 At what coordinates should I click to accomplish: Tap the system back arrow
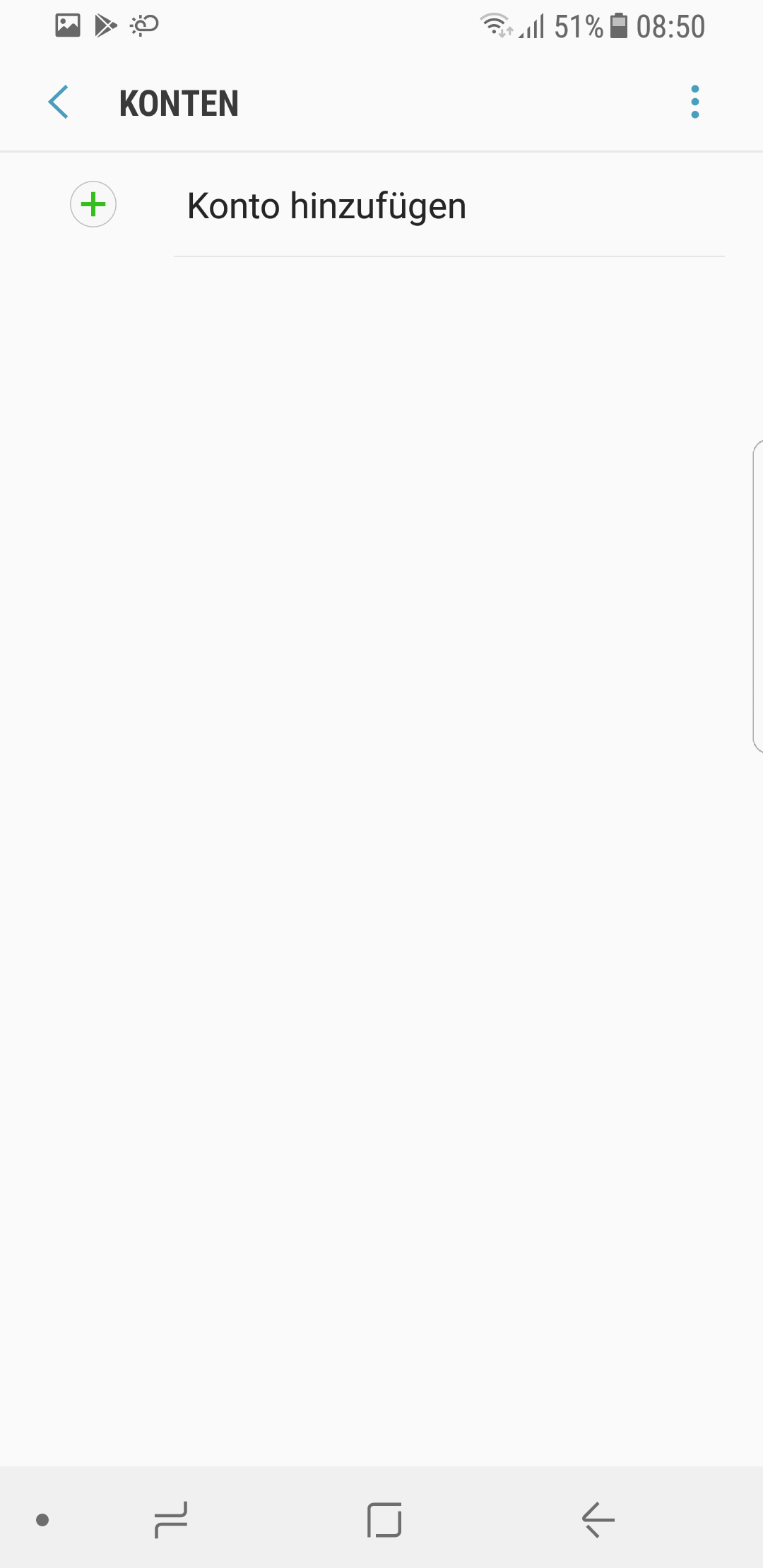pos(598,1519)
